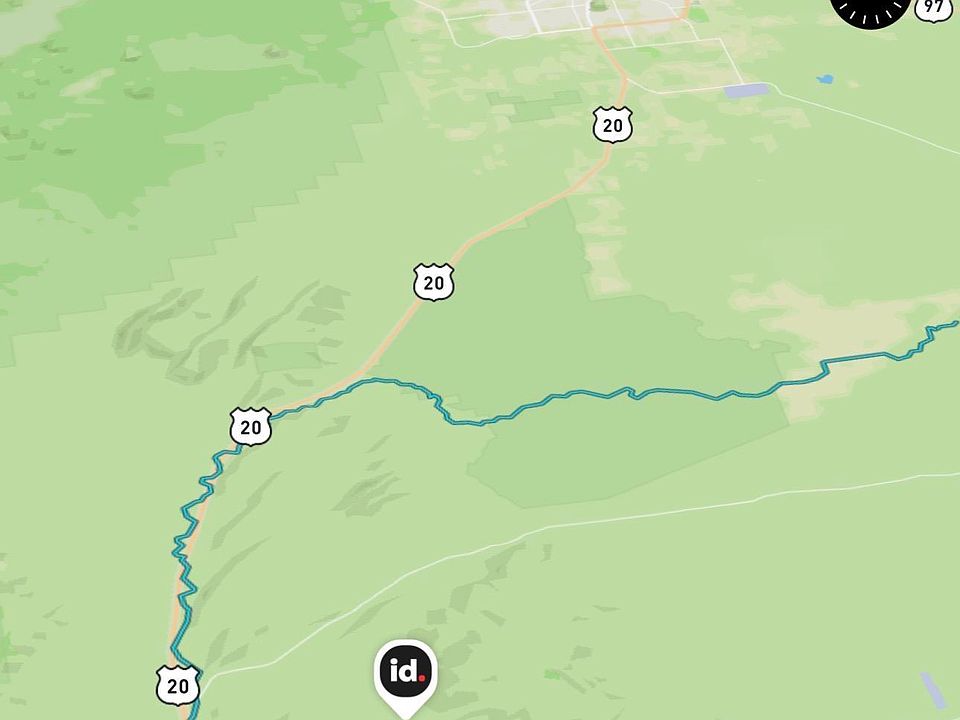Tap the compass to reorient the map
960x720 pixels.
click(x=870, y=8)
